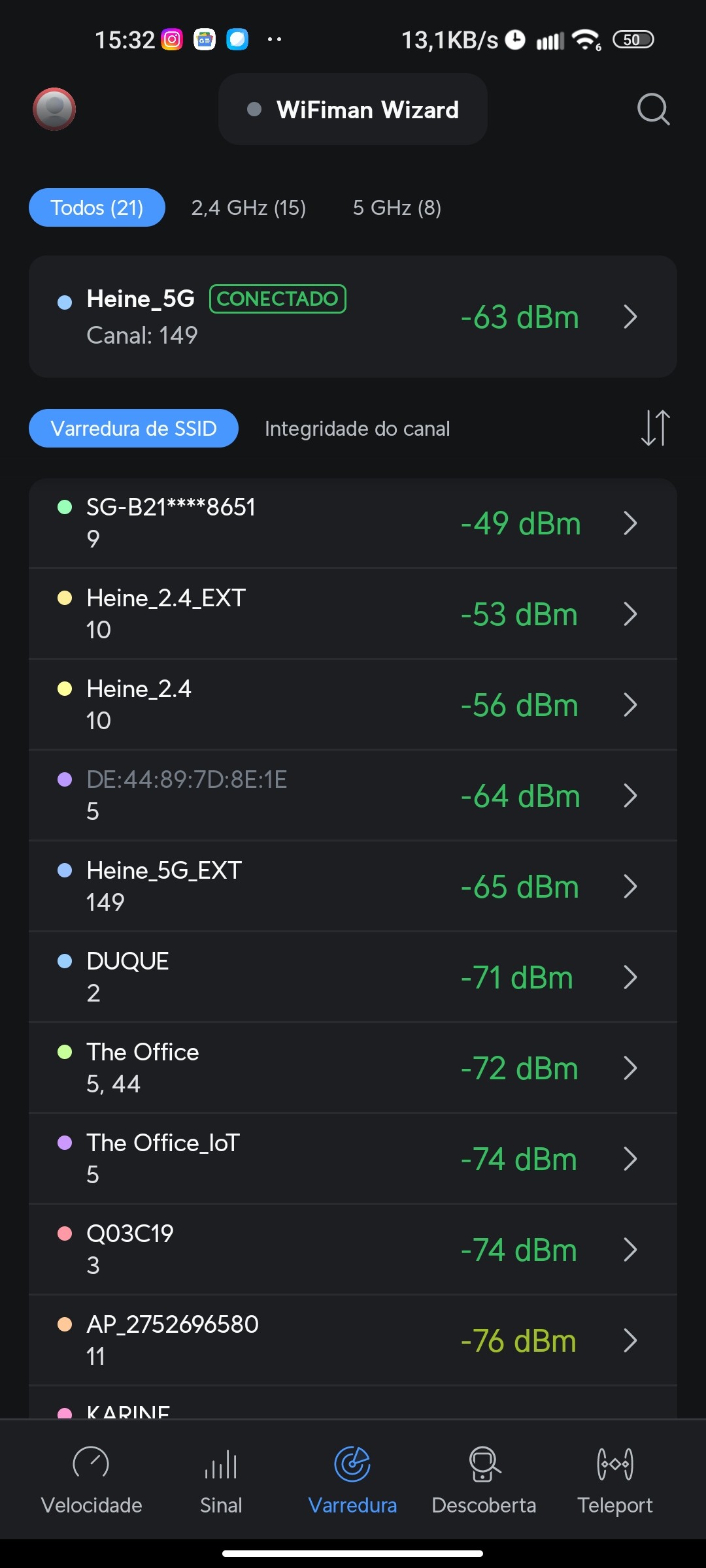The image size is (706, 1568).
Task: Open connected network Heine_5G details
Action: (353, 317)
